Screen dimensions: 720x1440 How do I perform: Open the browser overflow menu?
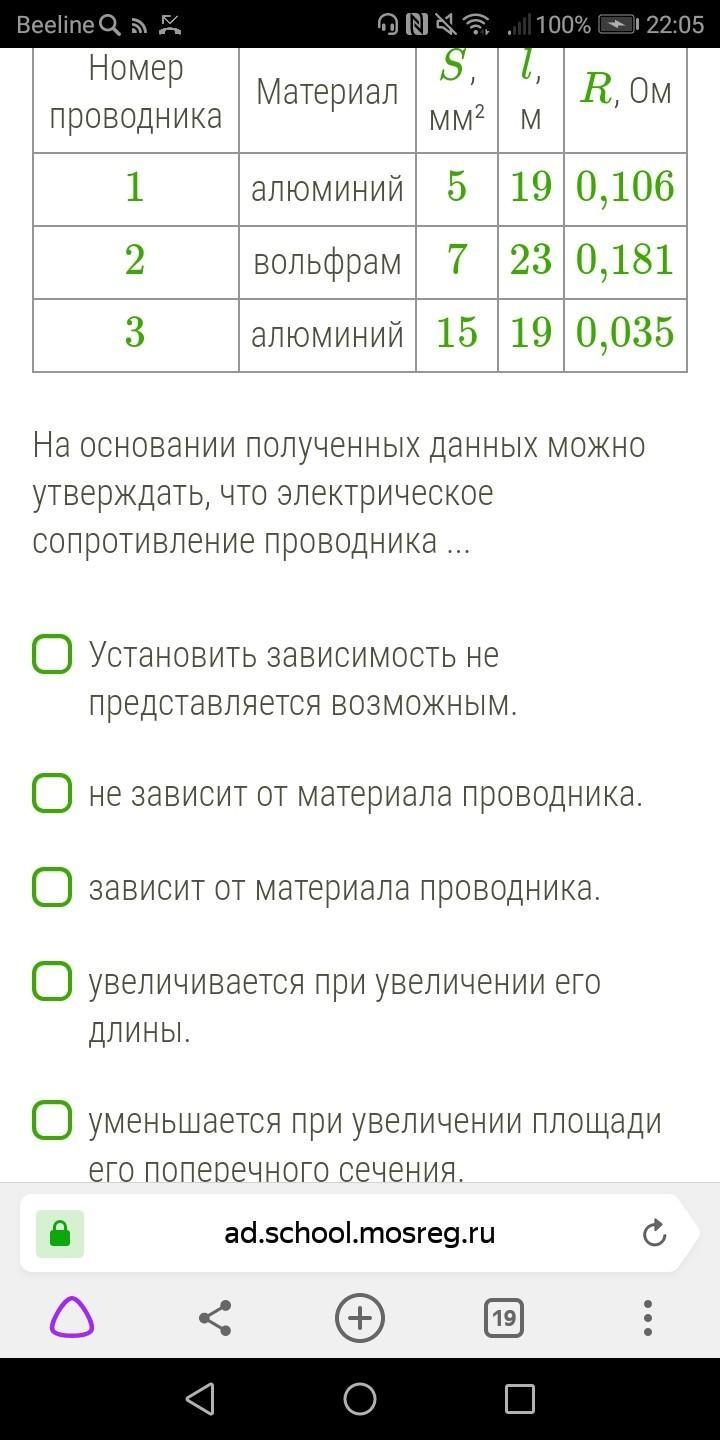click(648, 1318)
